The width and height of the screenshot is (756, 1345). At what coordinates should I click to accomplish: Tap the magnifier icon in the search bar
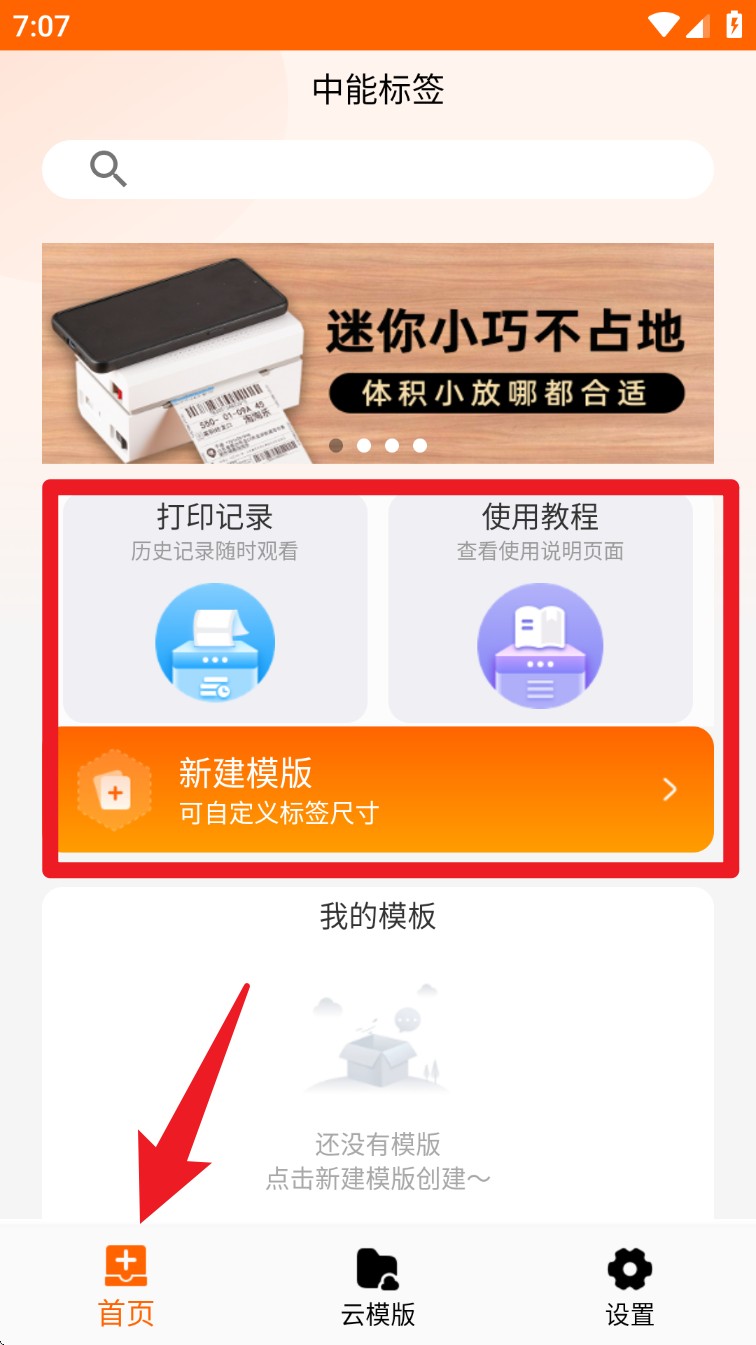point(109,169)
